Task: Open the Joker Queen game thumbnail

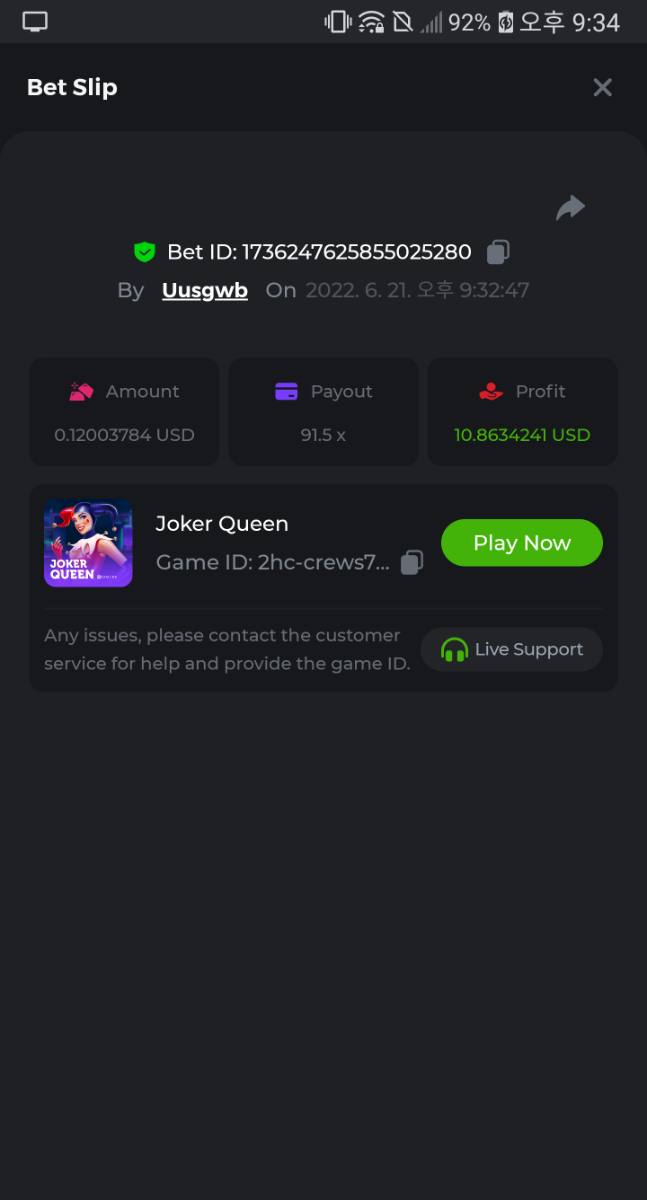Action: coord(88,543)
